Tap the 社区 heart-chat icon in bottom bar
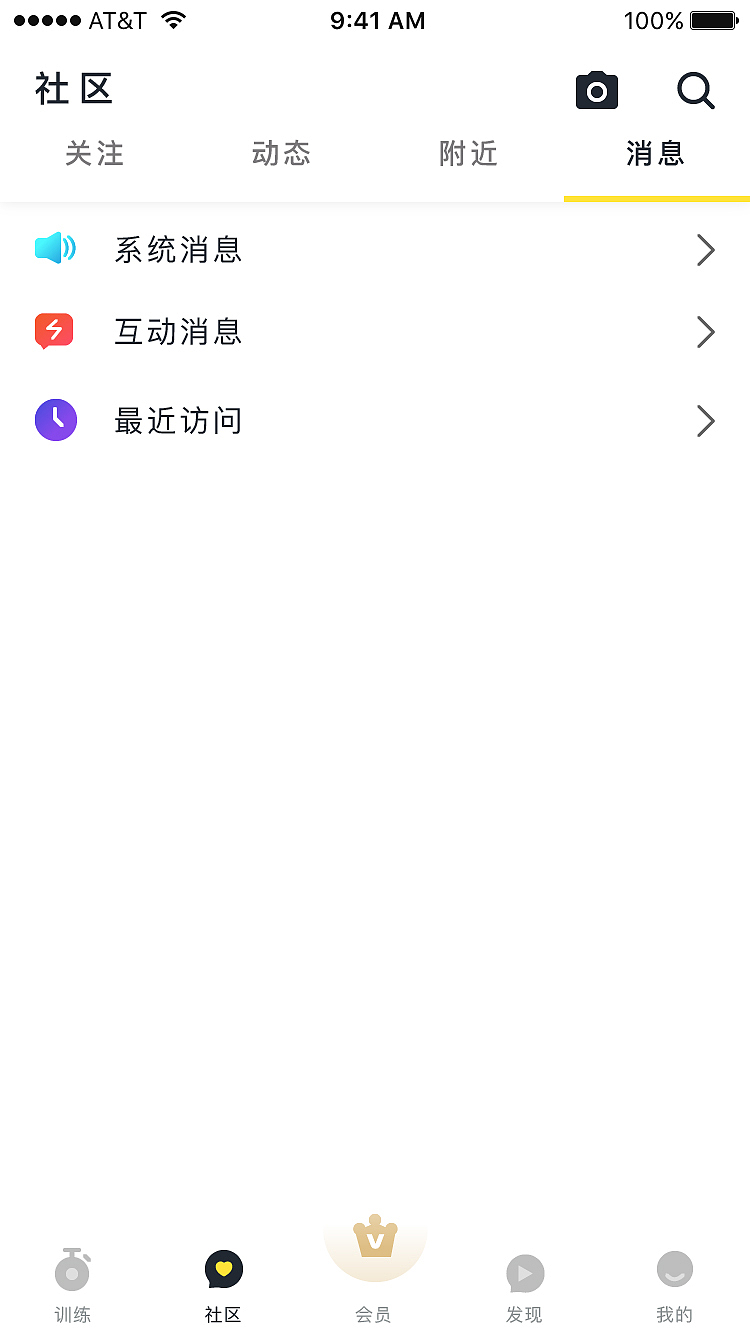The image size is (750, 1334). click(x=223, y=1268)
